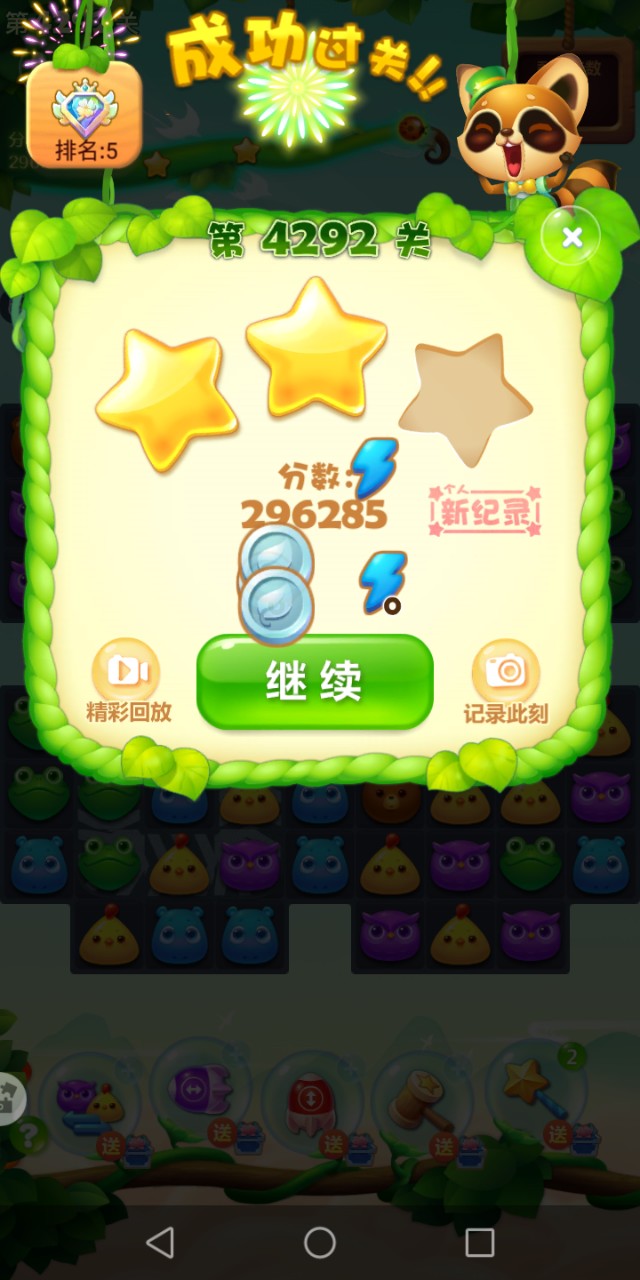Open 精彩回放 highlight replay
The image size is (640, 1280).
click(x=127, y=680)
